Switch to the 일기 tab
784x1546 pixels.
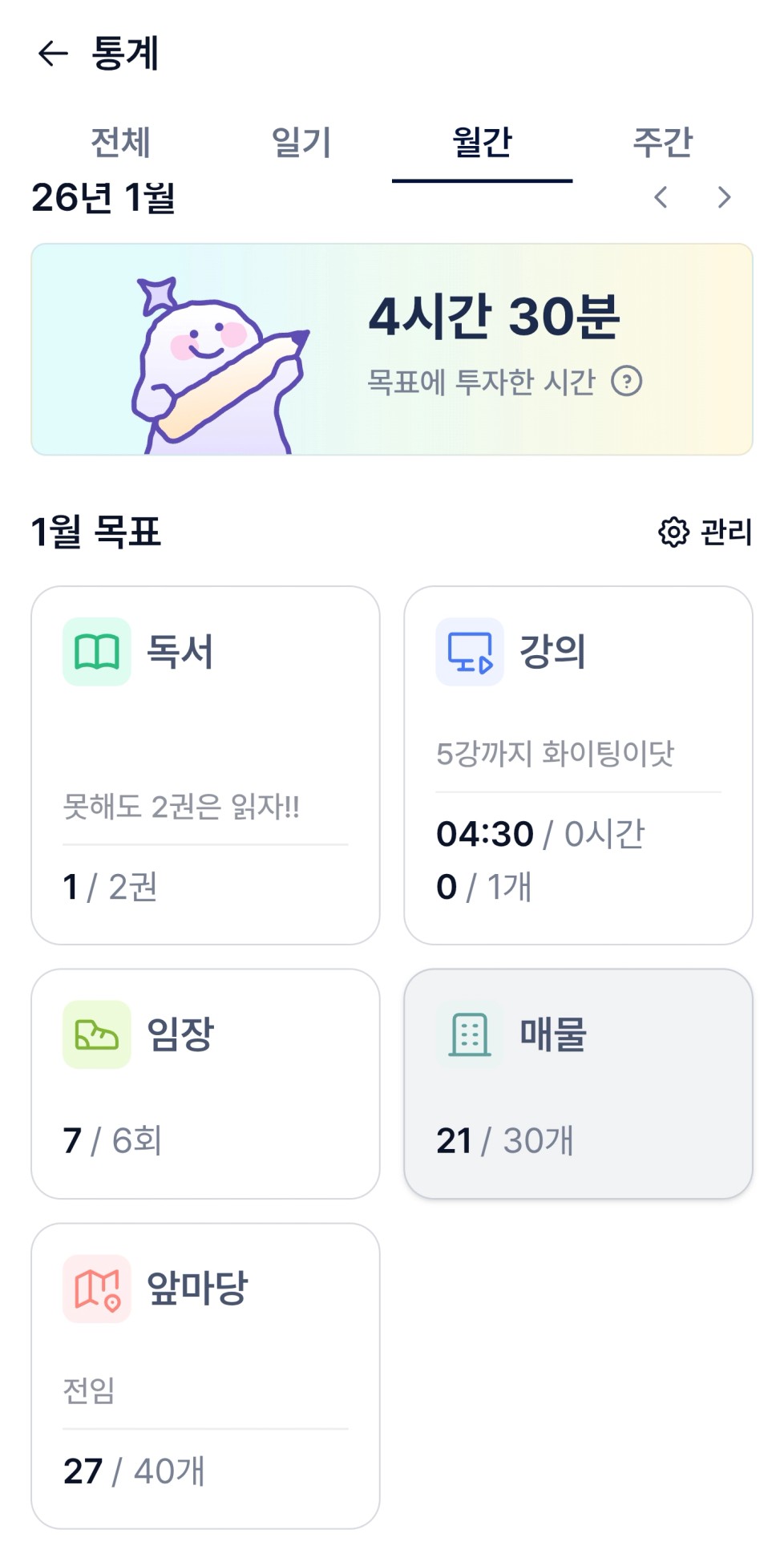pyautogui.click(x=301, y=143)
